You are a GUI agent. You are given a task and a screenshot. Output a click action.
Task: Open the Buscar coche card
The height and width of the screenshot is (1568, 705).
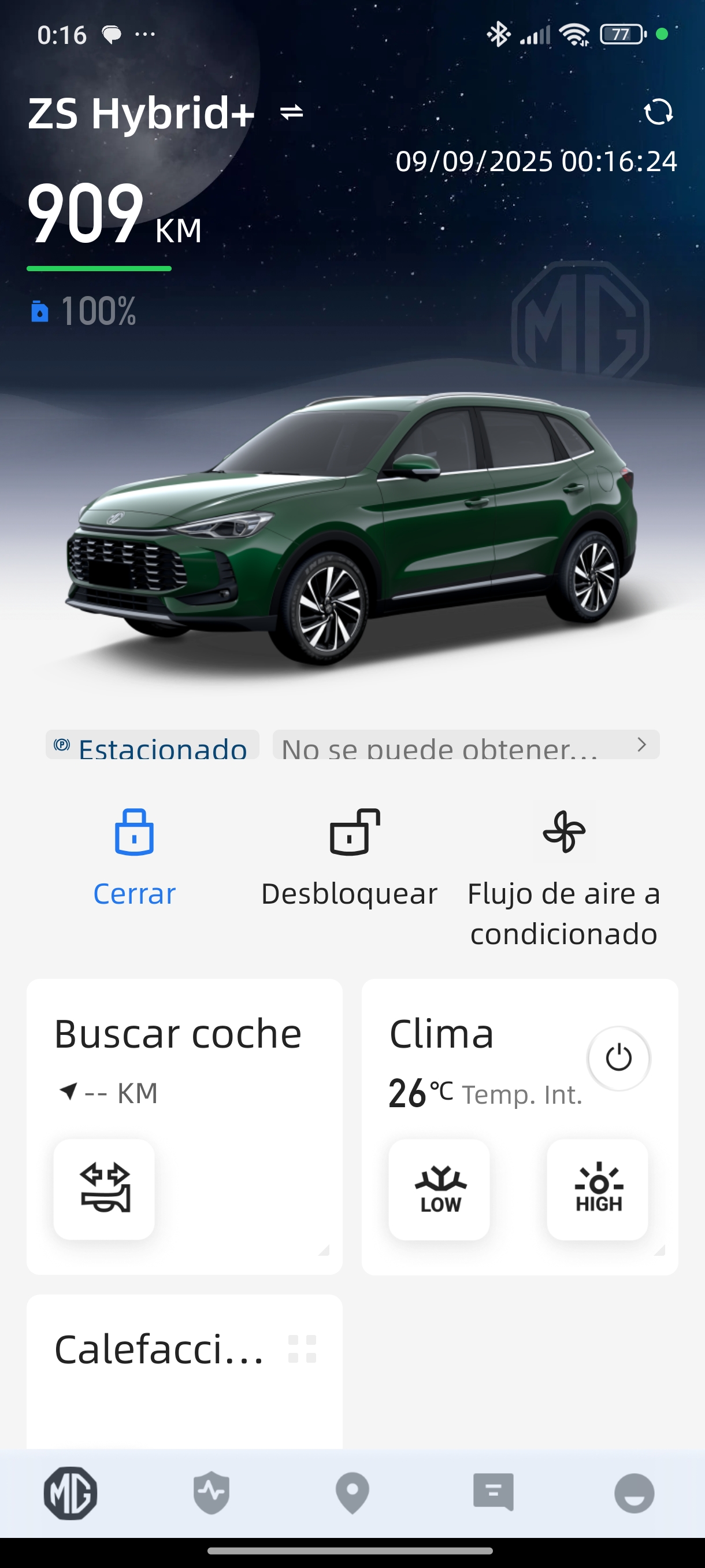tap(177, 1035)
